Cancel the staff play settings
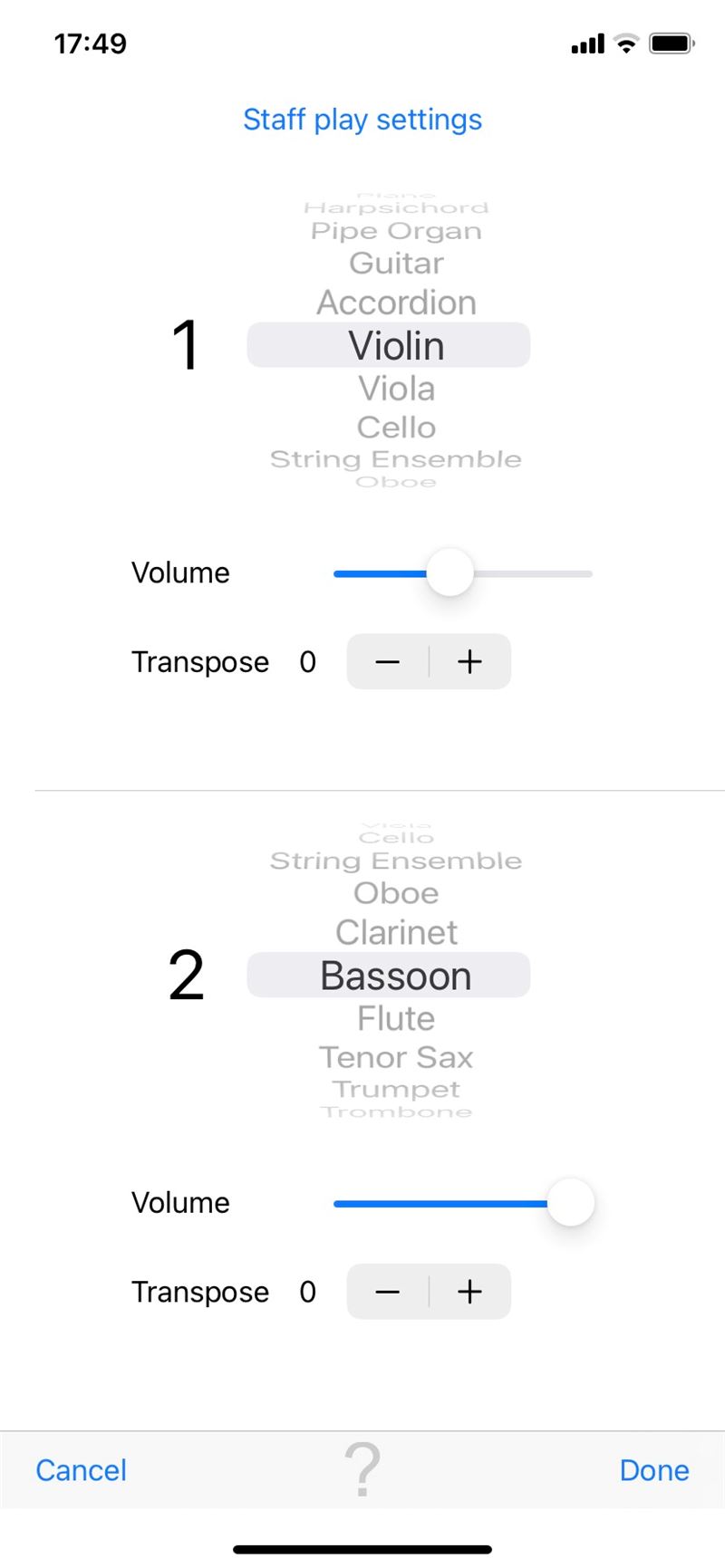 tap(81, 1470)
